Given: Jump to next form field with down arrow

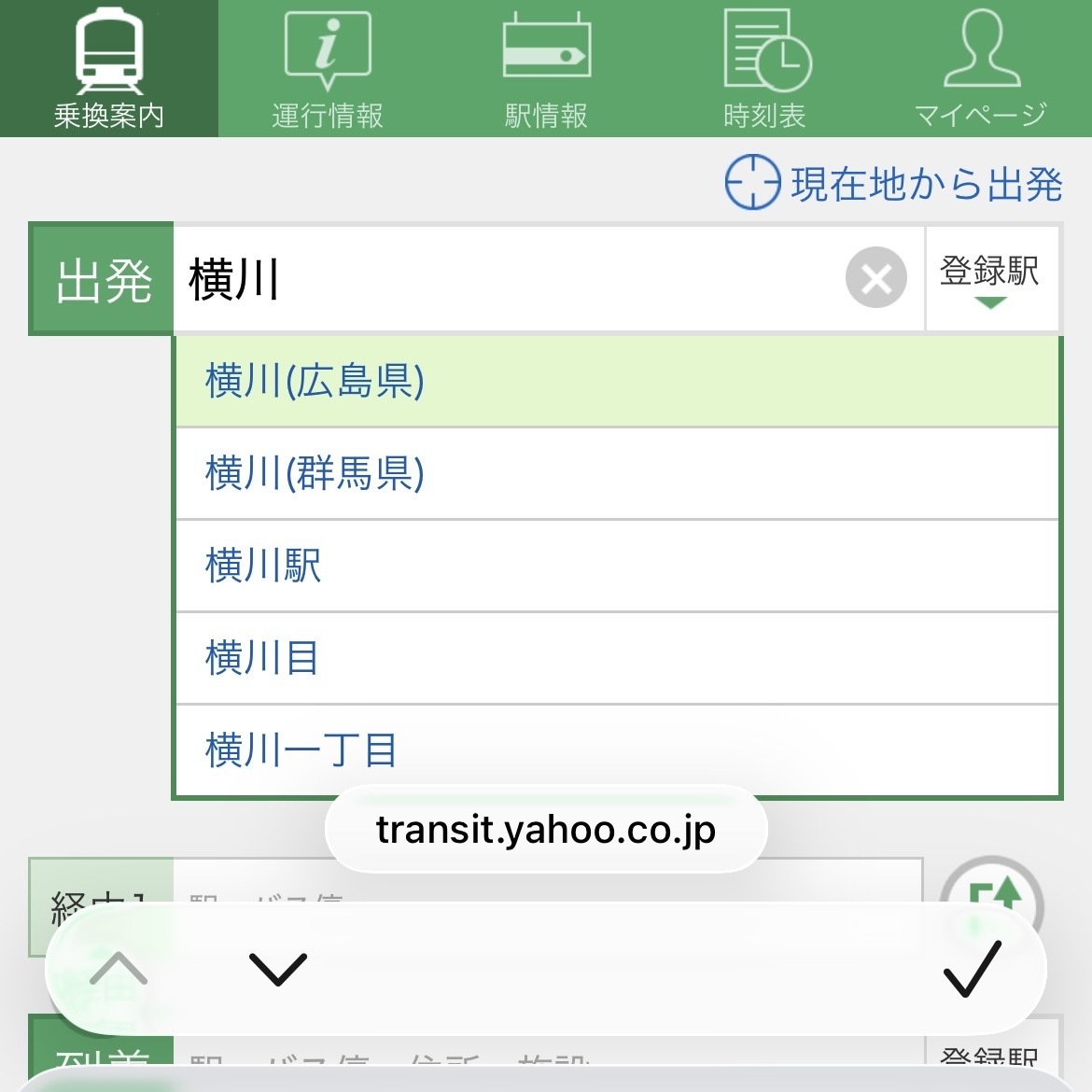Looking at the screenshot, I should [x=278, y=969].
